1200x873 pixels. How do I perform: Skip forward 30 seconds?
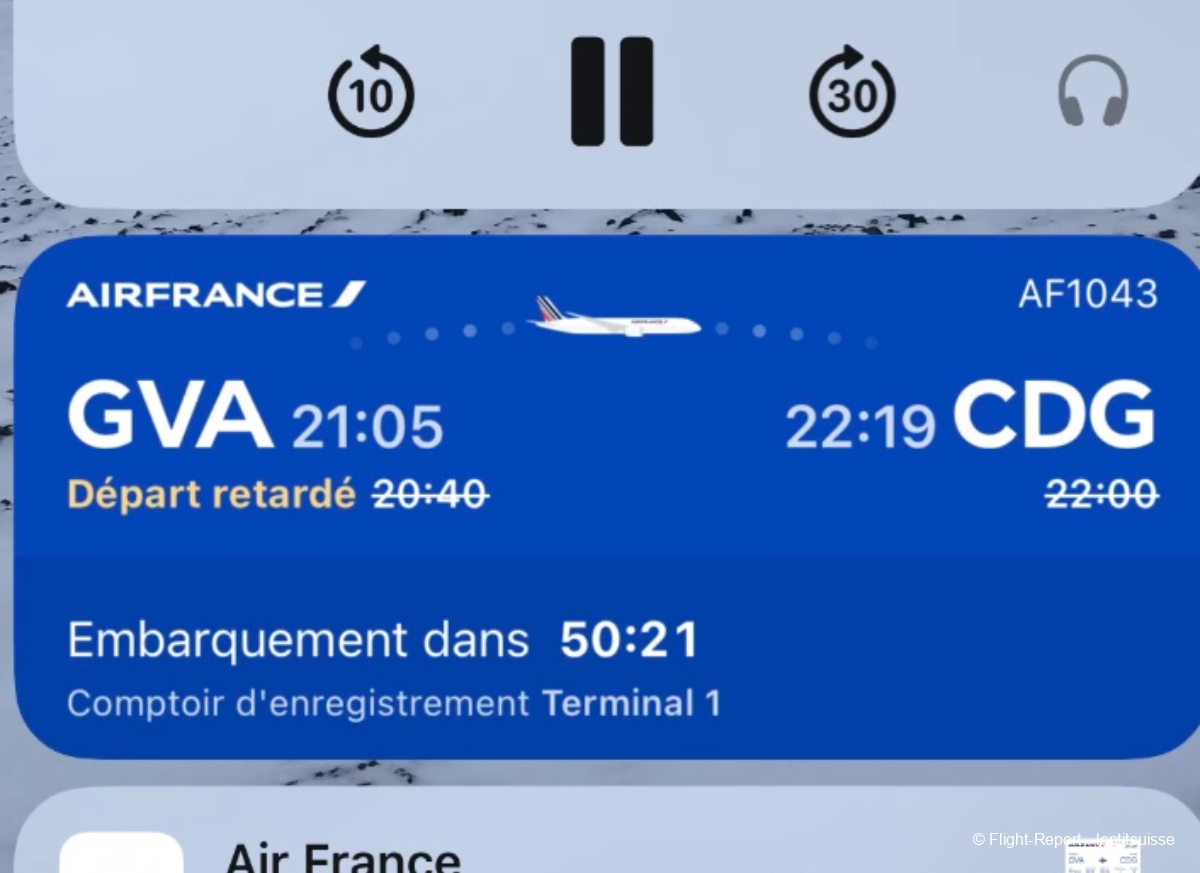[852, 92]
